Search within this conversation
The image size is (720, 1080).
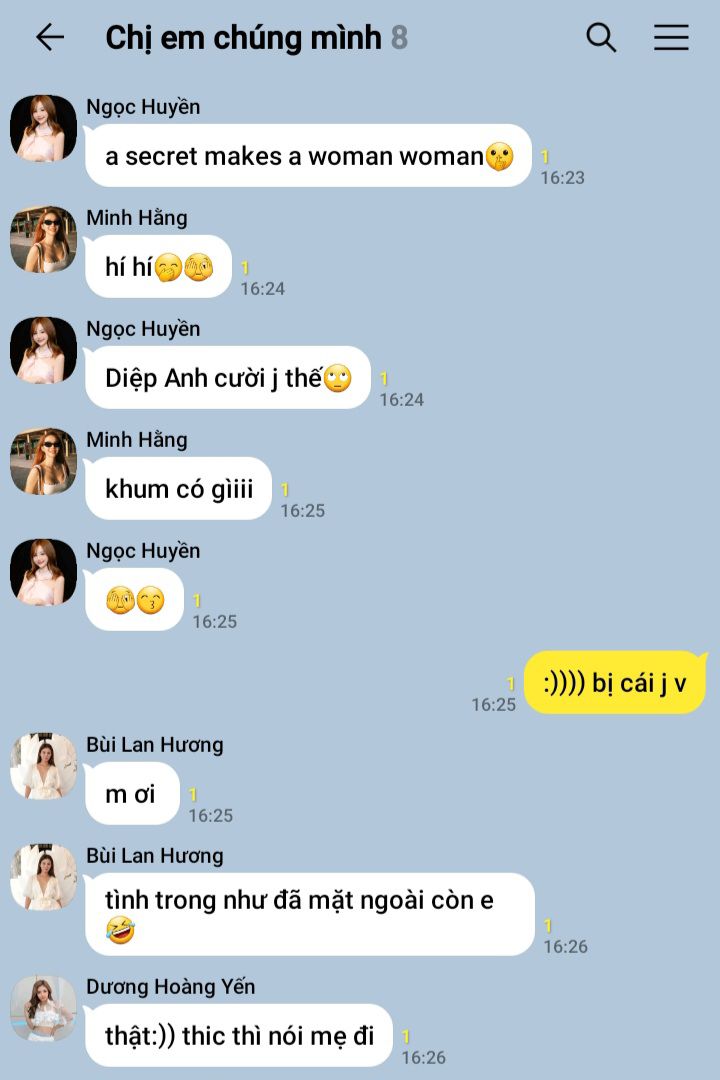[x=601, y=38]
